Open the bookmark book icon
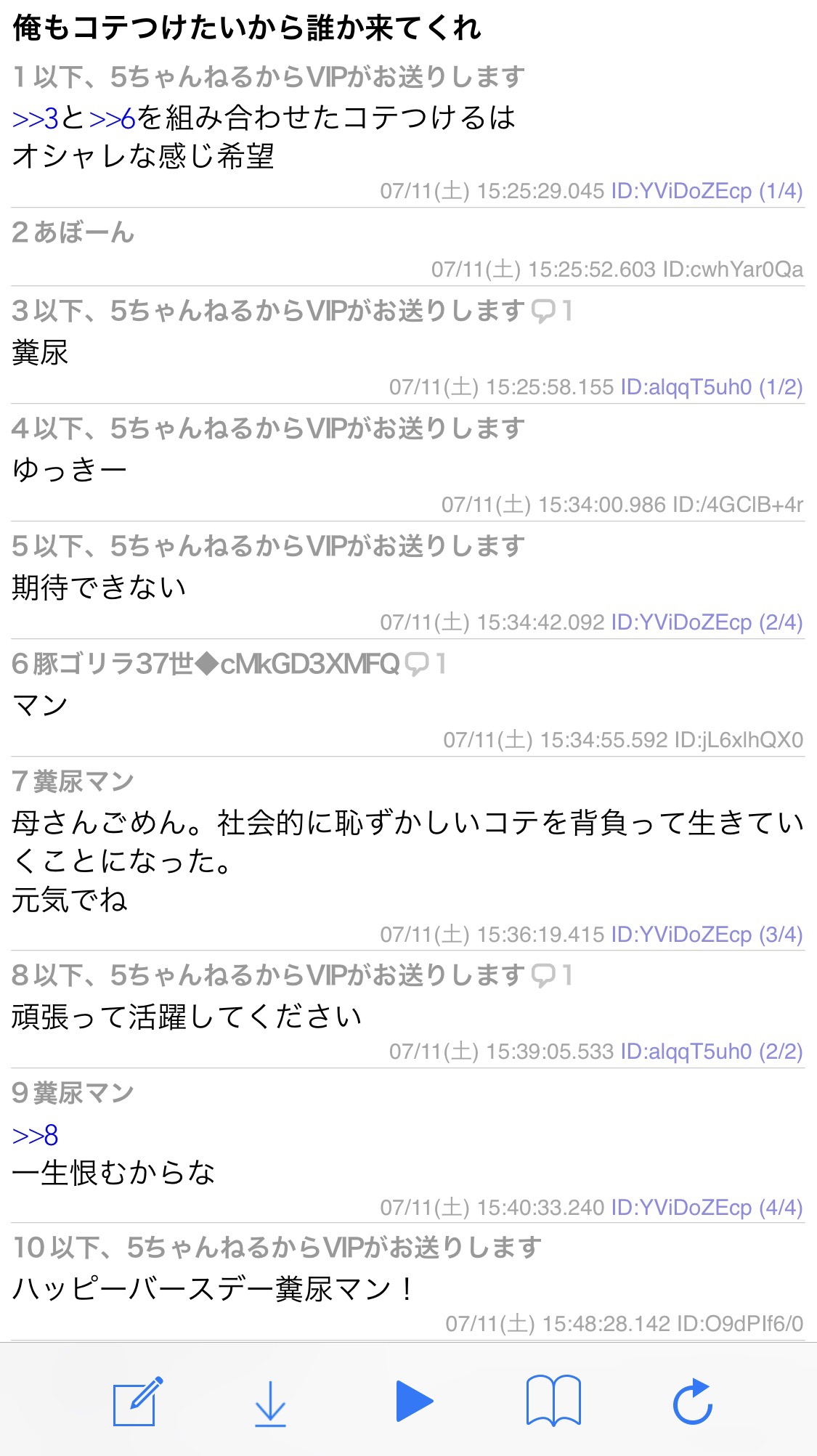The image size is (817, 1456). tap(553, 1401)
